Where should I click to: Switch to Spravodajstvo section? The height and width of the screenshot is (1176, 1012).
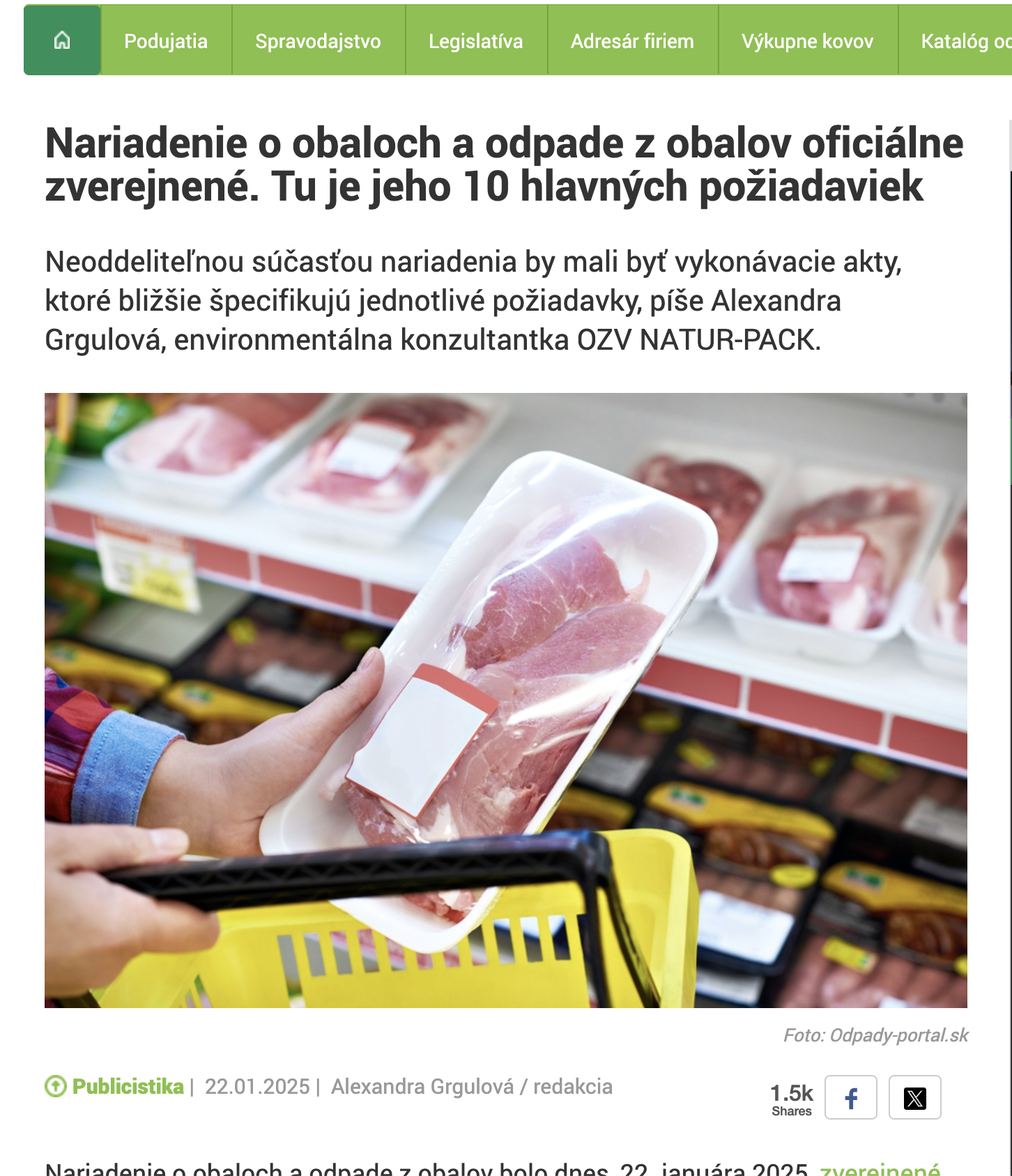click(x=318, y=41)
